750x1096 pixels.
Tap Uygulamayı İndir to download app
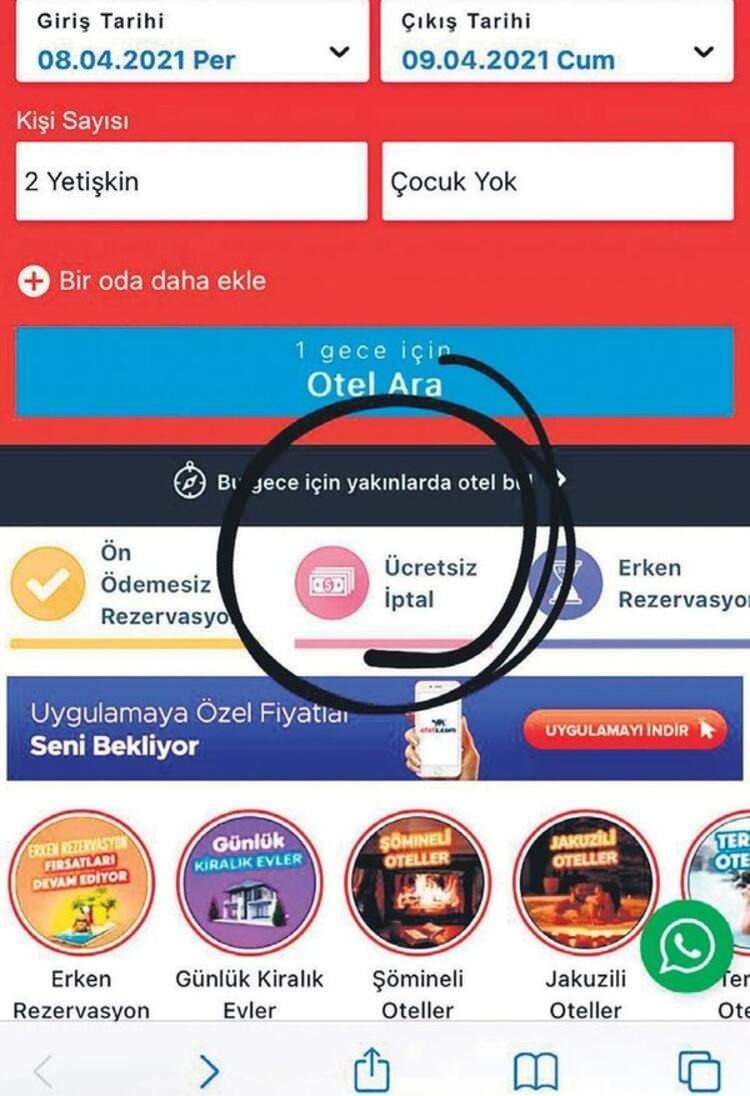pyautogui.click(x=624, y=730)
